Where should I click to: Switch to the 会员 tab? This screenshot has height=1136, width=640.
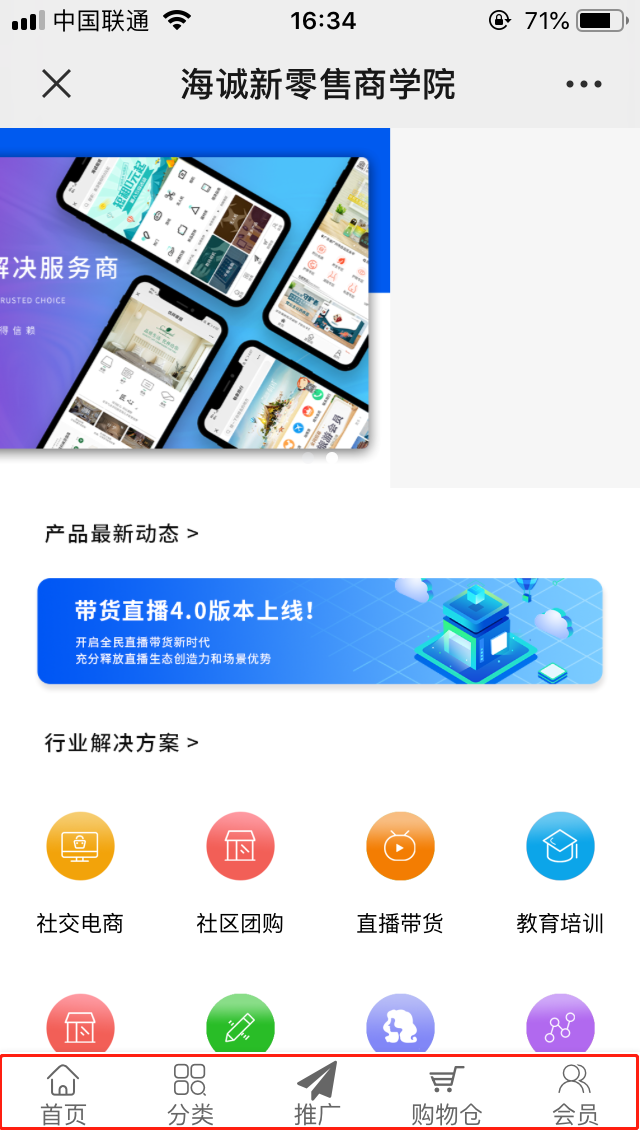tap(575, 1094)
